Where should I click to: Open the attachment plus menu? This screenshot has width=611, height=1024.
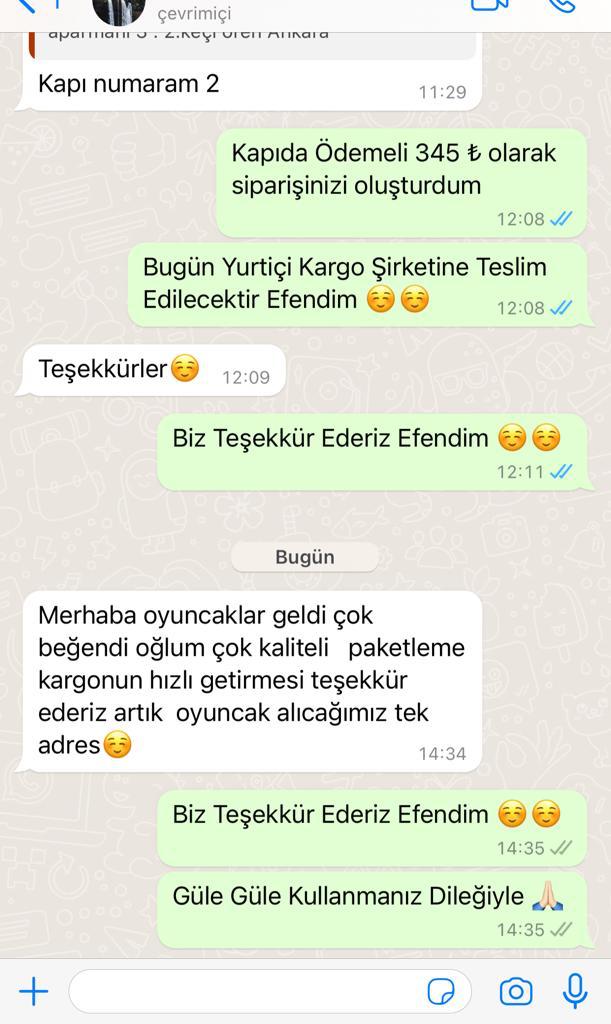(33, 991)
